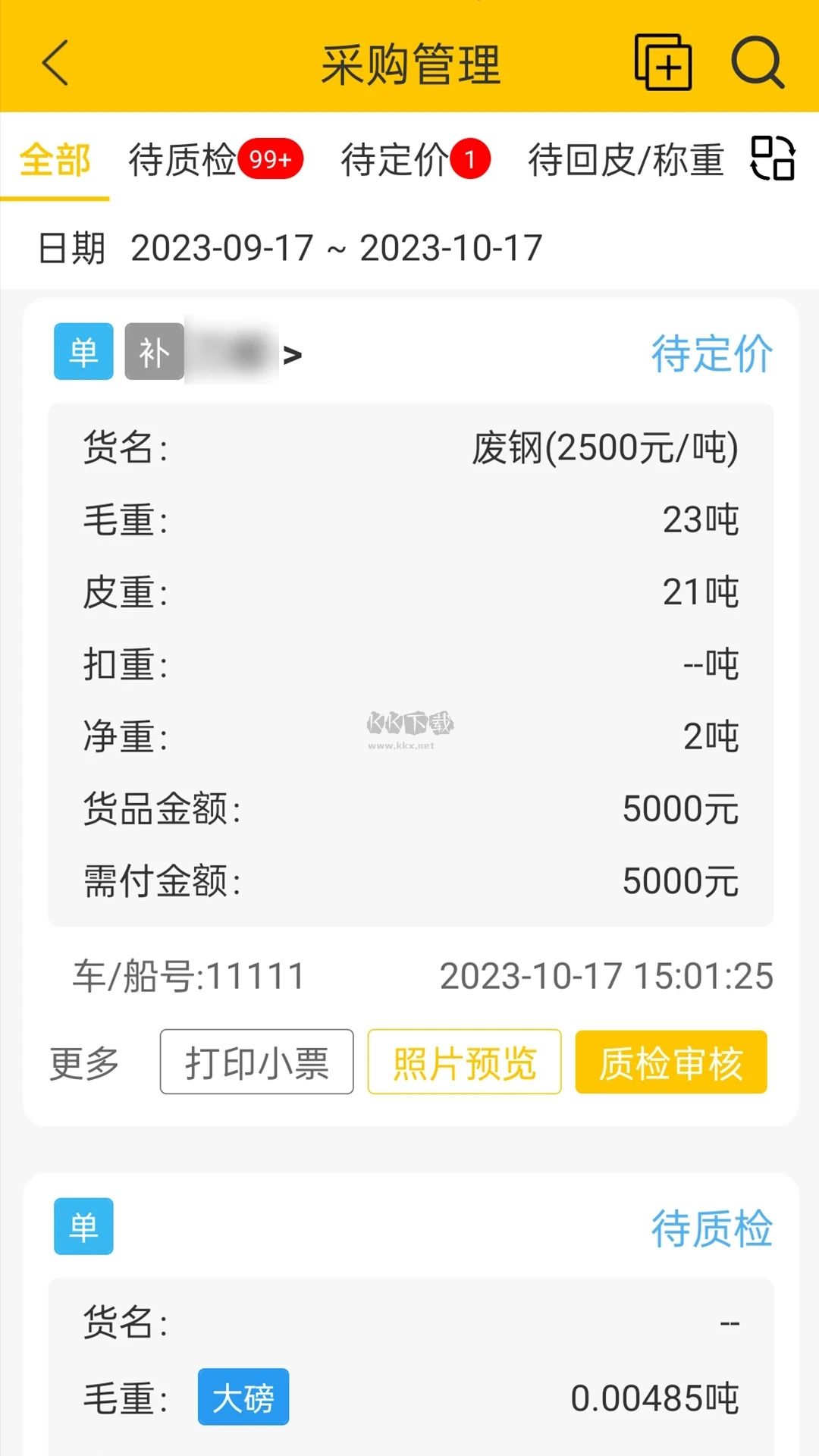Open the date range selector
Image resolution: width=819 pixels, height=1456 pixels.
point(336,247)
